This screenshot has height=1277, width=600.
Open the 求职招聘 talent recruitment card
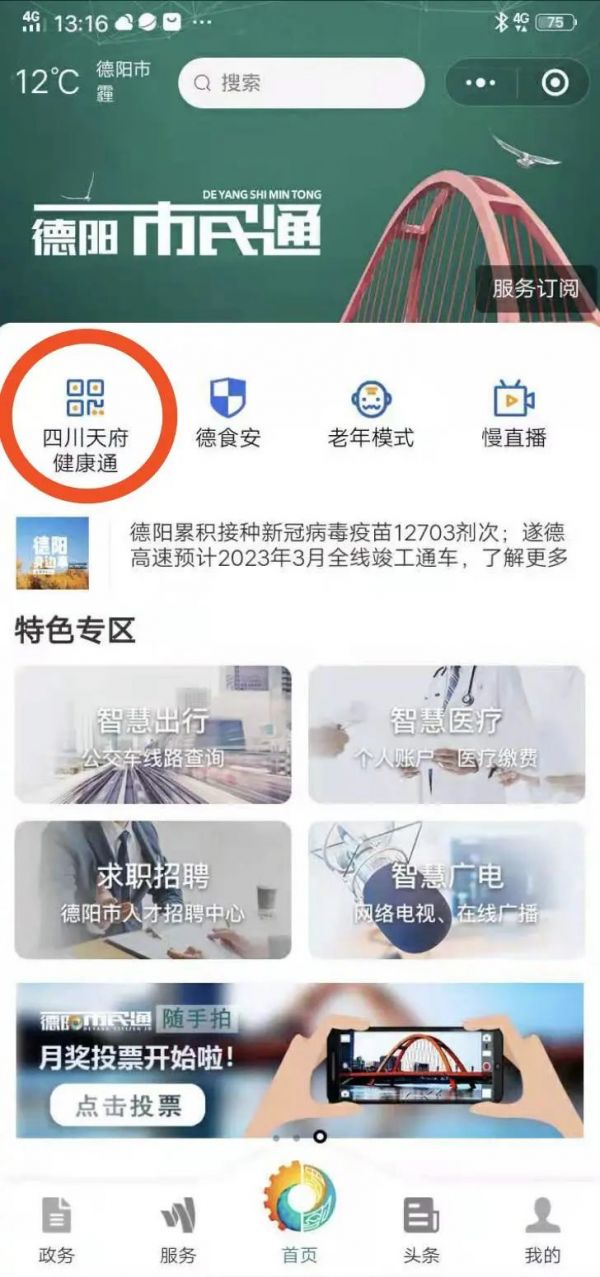coord(153,890)
